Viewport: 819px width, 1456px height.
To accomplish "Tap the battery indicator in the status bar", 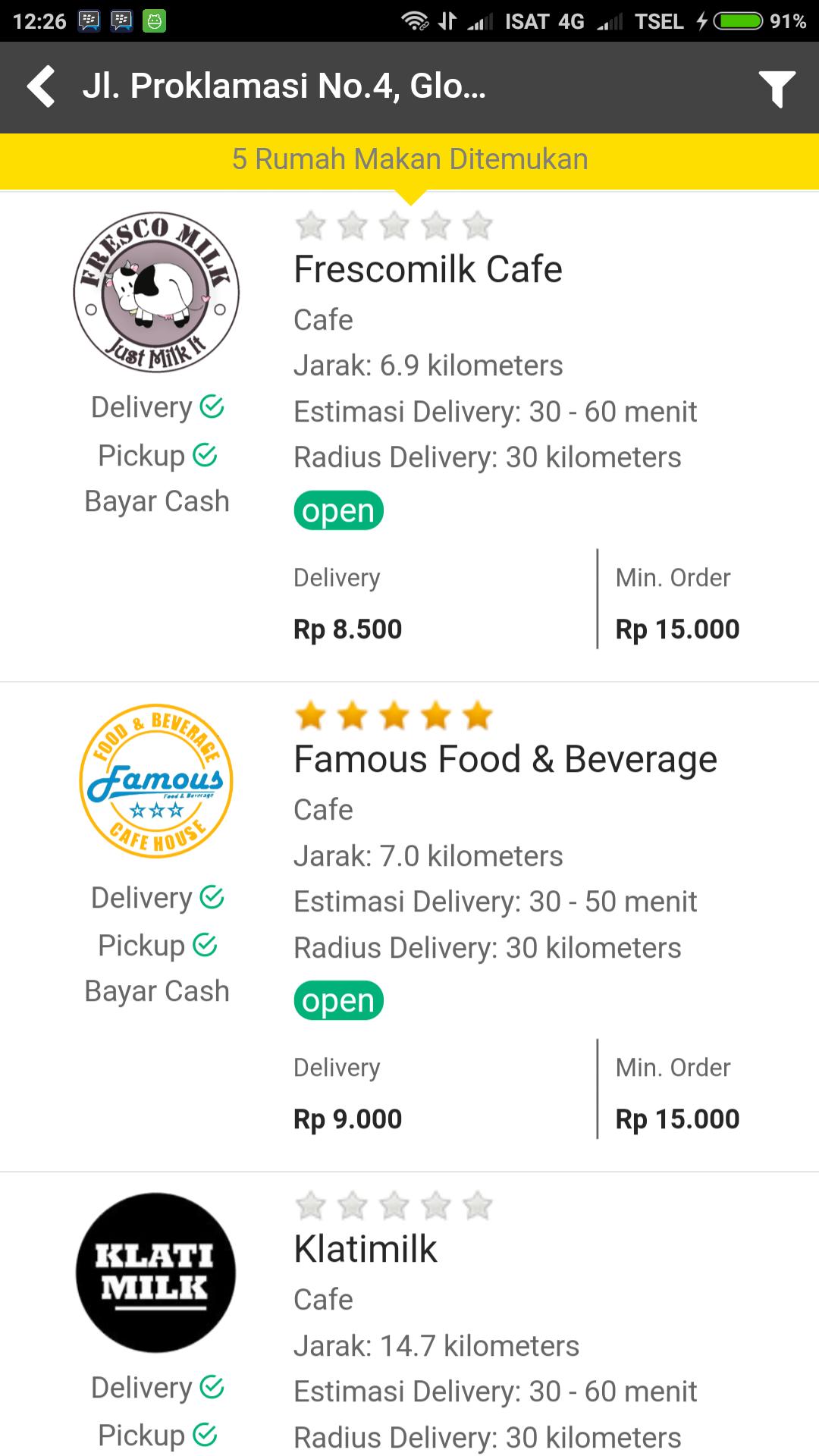I will [x=739, y=20].
